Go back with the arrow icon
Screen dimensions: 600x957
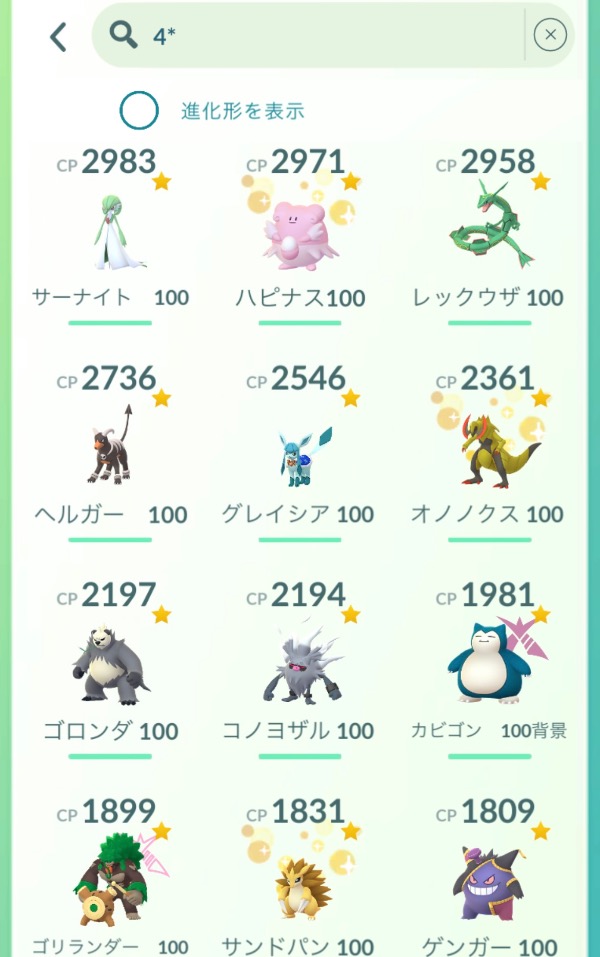coord(58,37)
